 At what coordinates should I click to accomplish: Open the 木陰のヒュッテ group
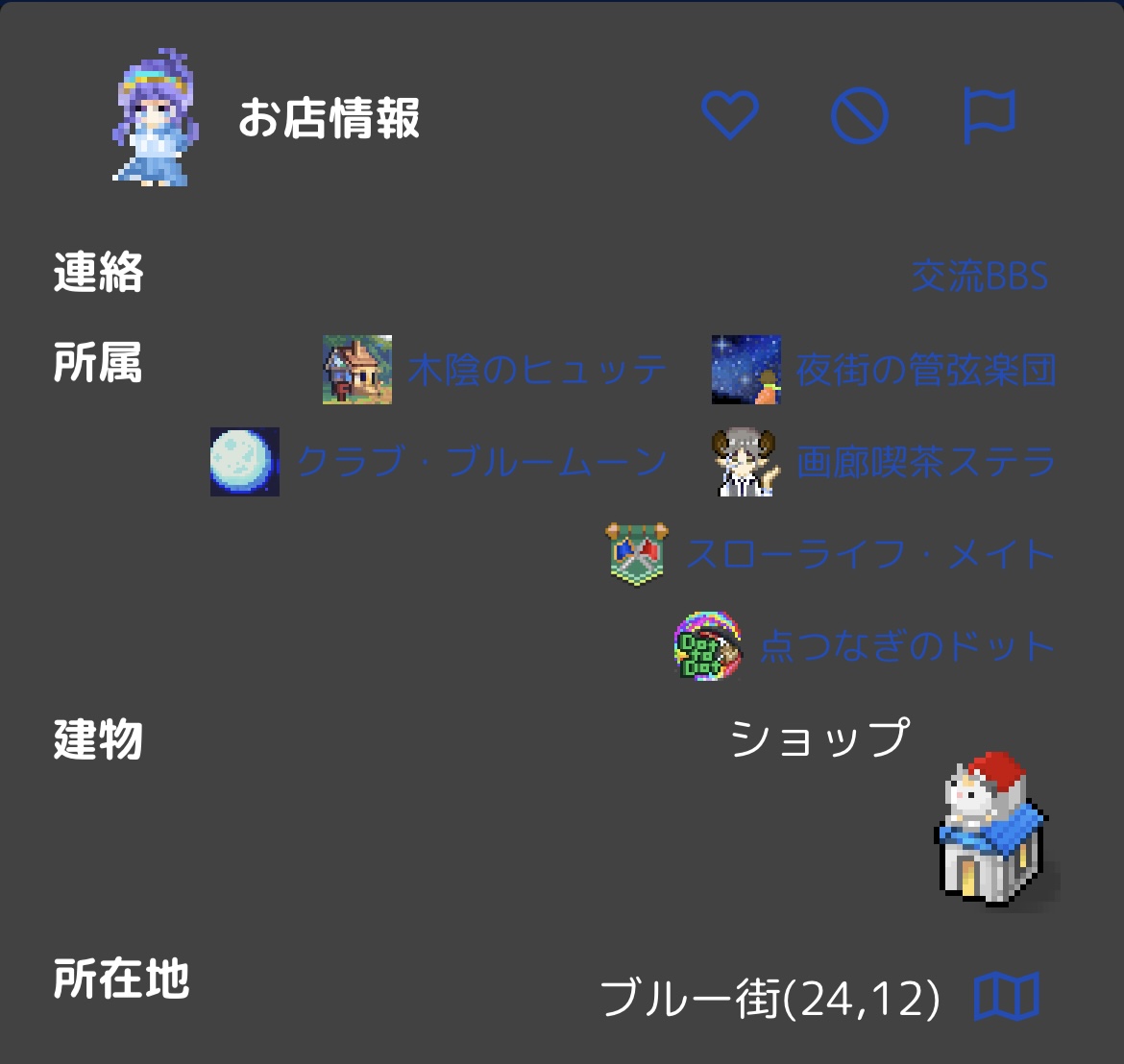[x=536, y=370]
